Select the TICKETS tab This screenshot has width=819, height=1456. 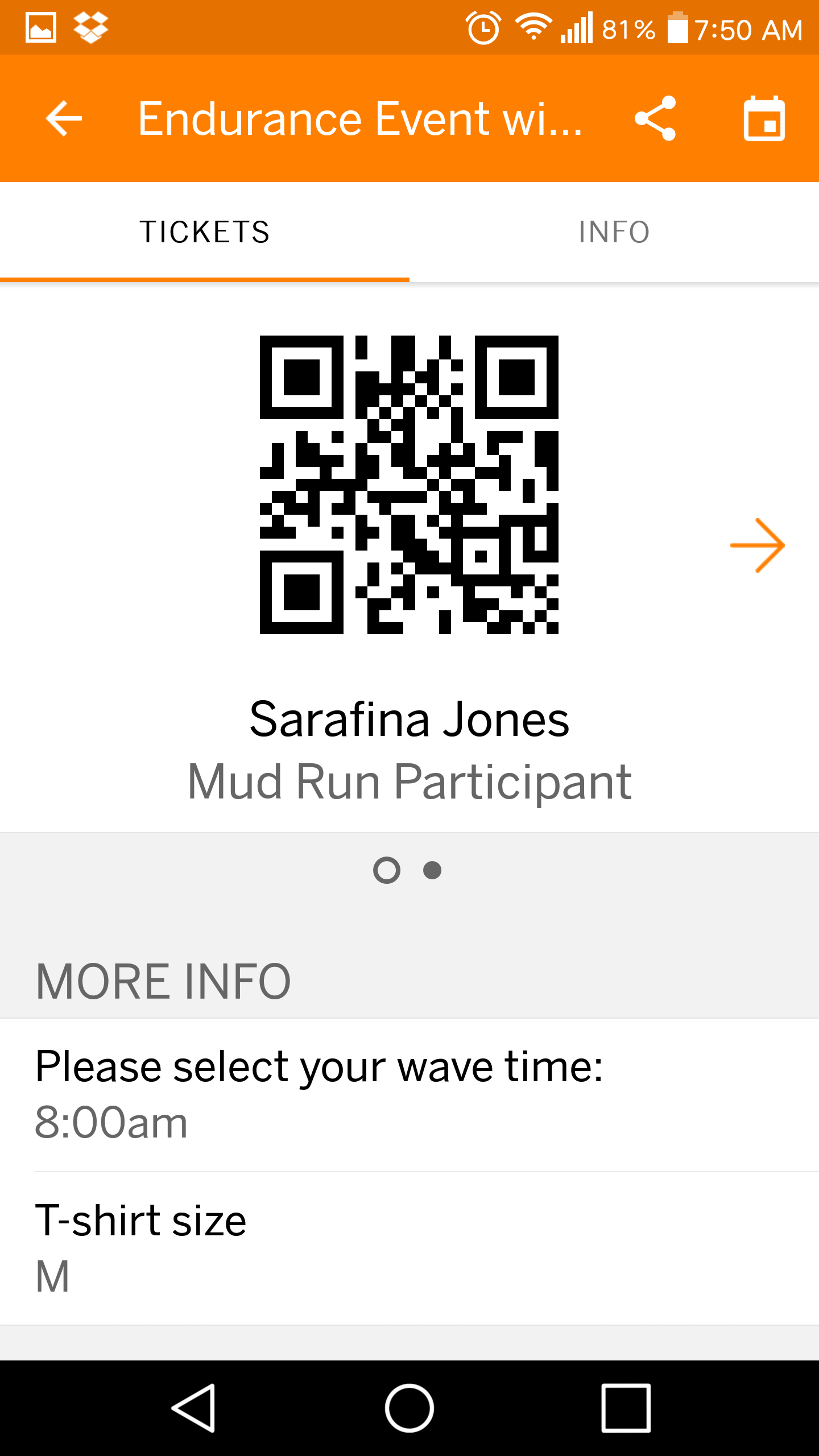(x=205, y=232)
